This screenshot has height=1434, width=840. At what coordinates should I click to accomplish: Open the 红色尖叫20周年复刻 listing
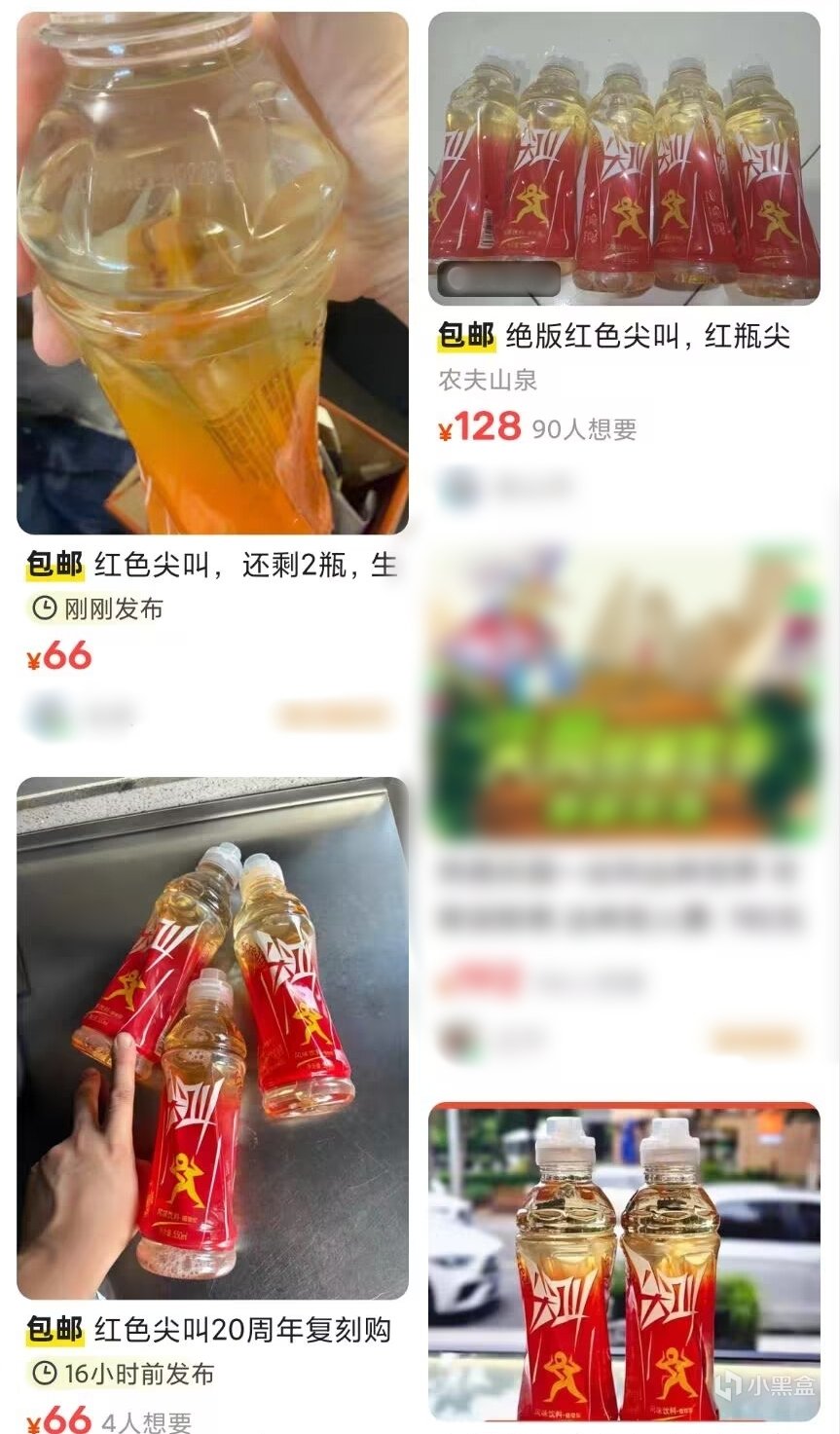pos(212,1038)
